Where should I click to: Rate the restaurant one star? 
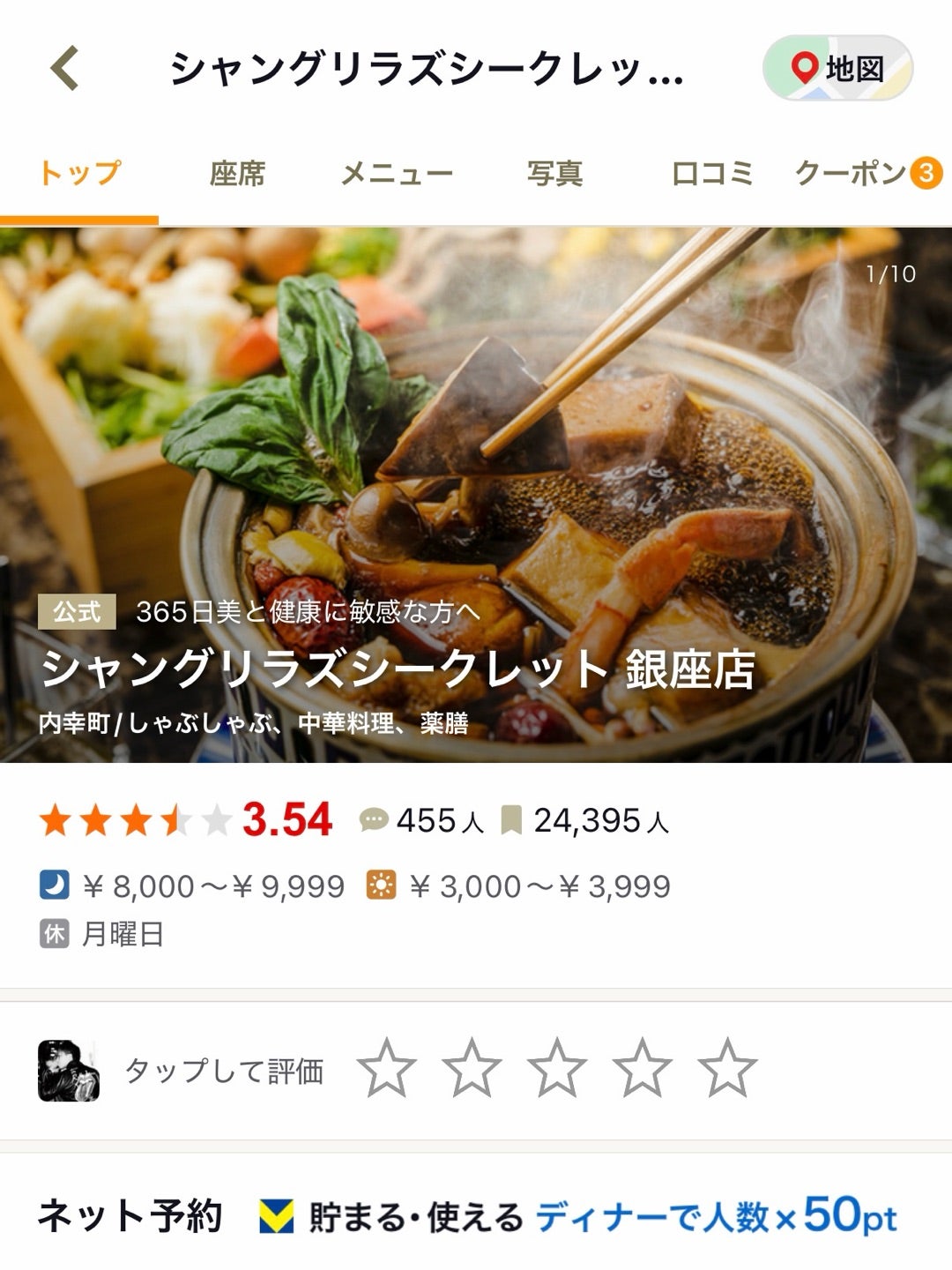tap(386, 1068)
